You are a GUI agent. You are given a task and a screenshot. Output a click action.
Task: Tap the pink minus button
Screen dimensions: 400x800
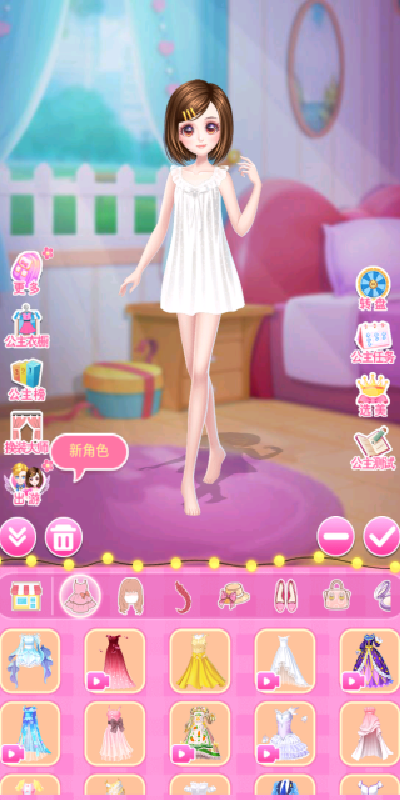click(x=336, y=536)
